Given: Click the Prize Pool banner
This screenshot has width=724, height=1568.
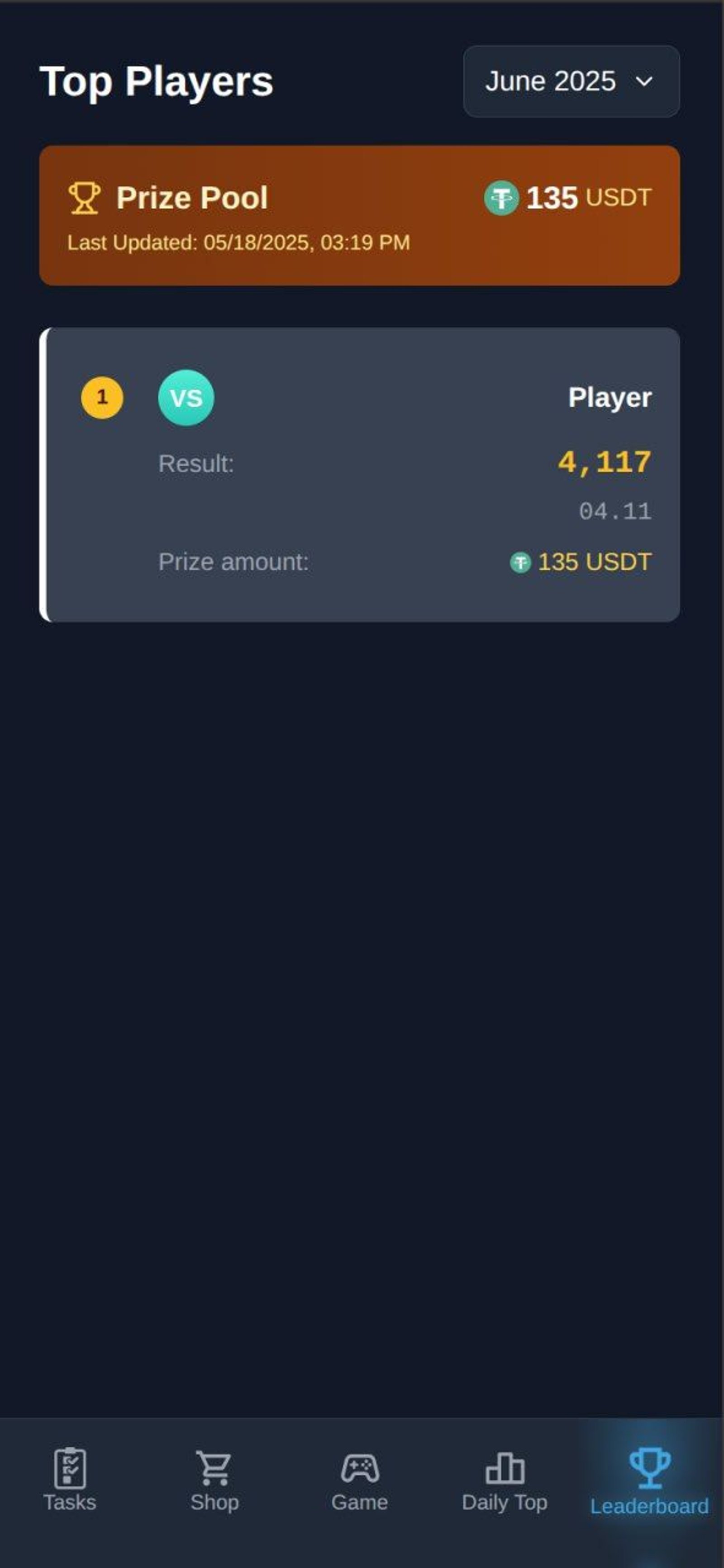Looking at the screenshot, I should (362, 213).
